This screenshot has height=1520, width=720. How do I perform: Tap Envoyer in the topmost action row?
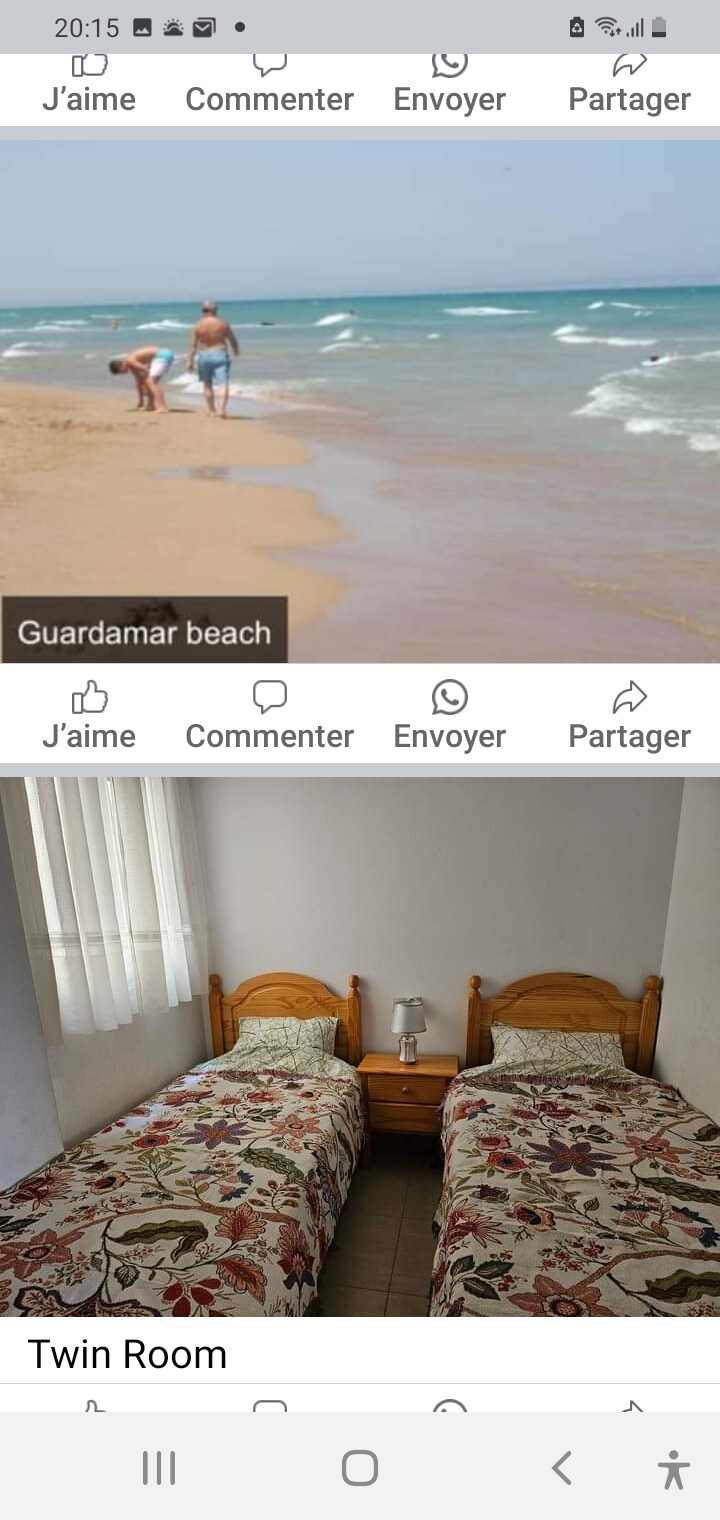point(449,88)
